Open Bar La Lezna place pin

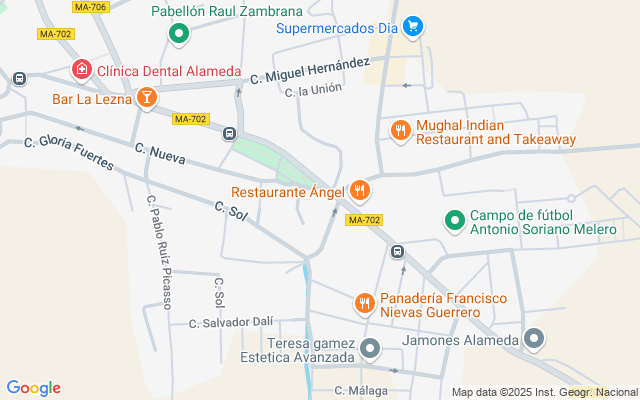[147, 98]
